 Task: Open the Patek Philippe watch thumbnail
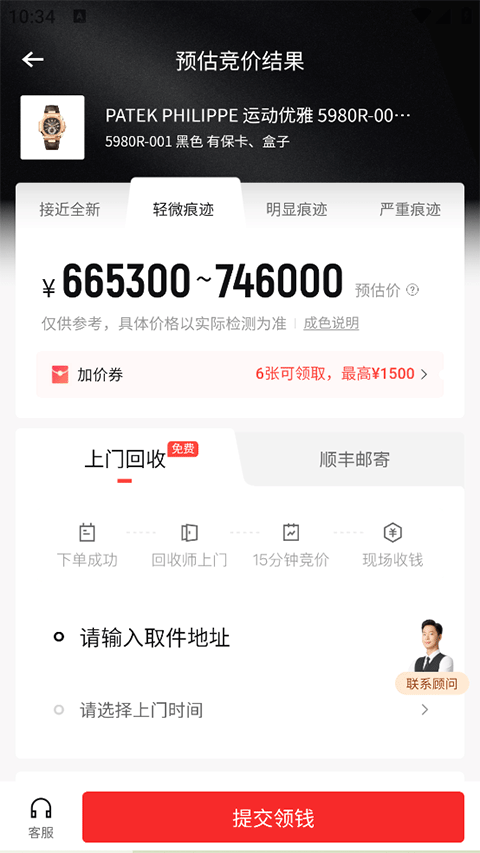[52, 127]
